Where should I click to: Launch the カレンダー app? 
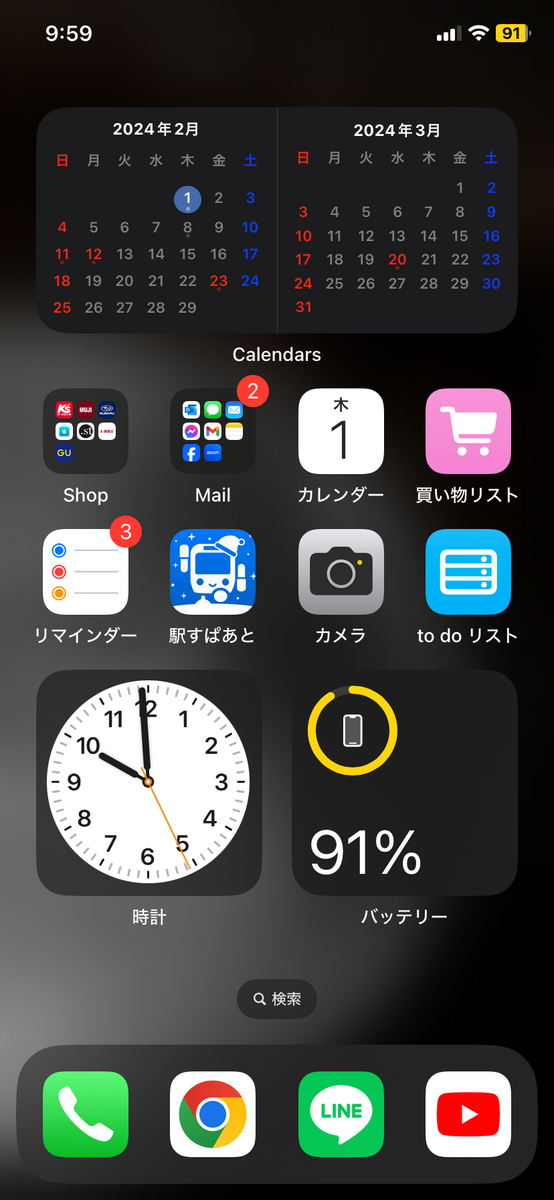(x=341, y=431)
